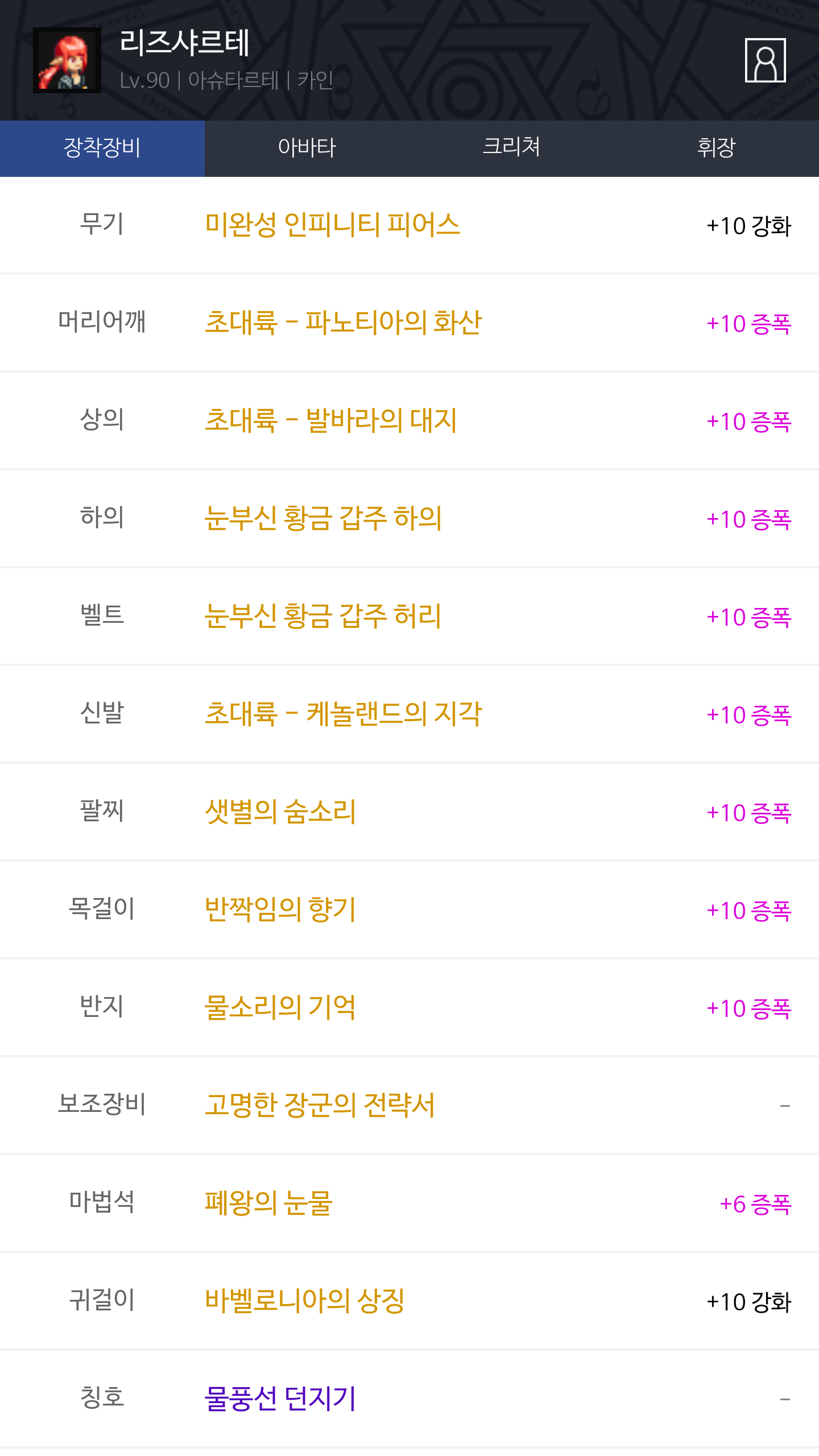Open the character profile icon
Screen dimensions: 819x1456
coord(765,60)
